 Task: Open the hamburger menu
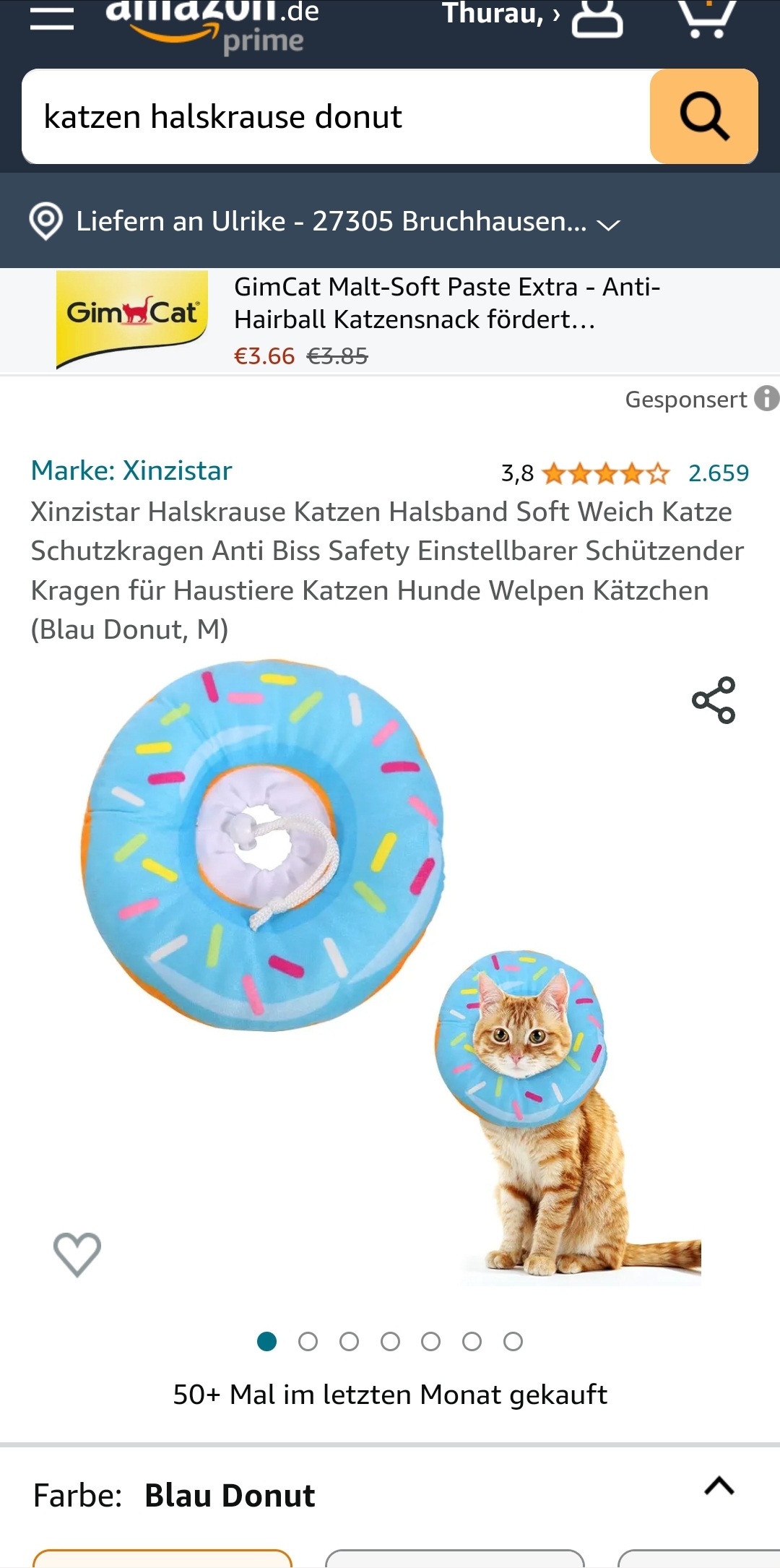click(52, 18)
